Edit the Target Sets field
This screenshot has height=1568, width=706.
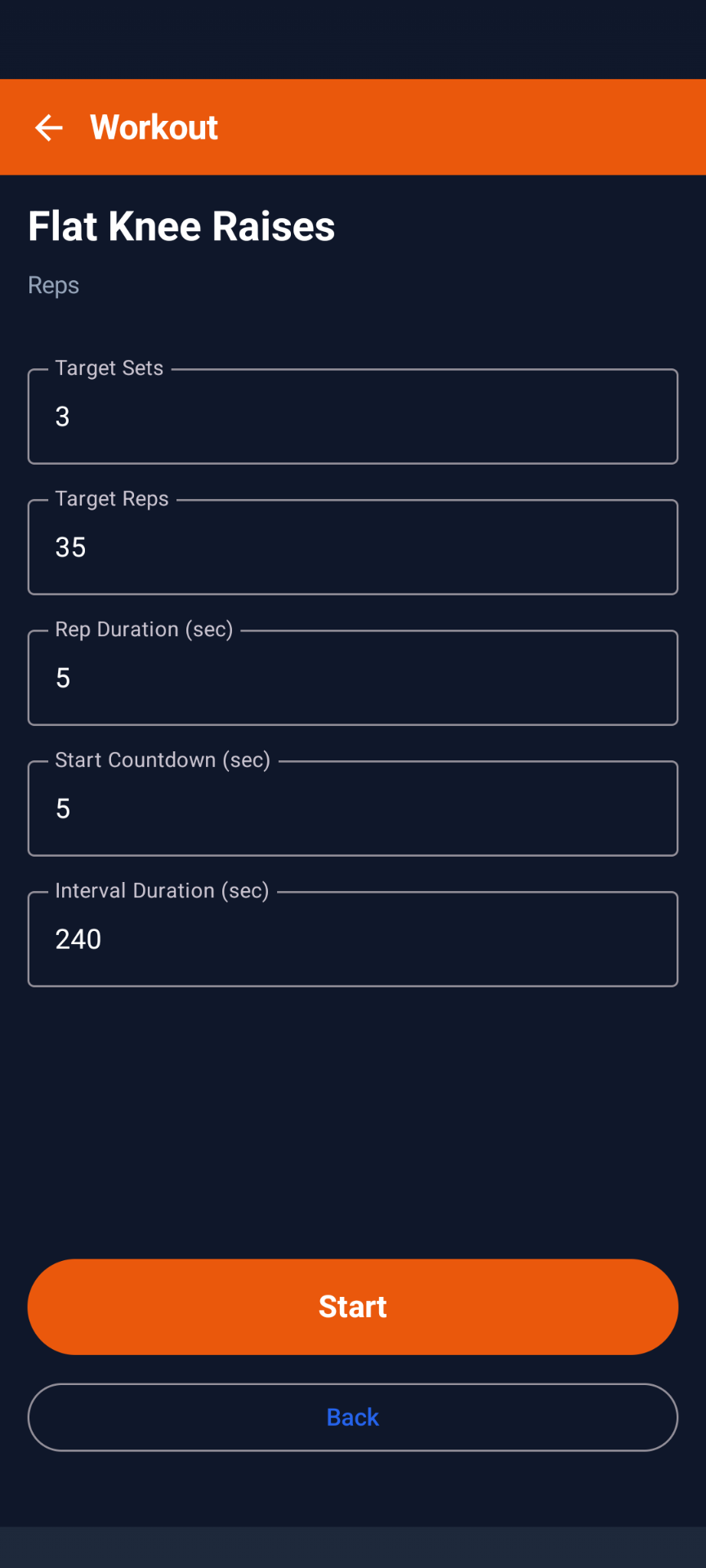[x=353, y=416]
